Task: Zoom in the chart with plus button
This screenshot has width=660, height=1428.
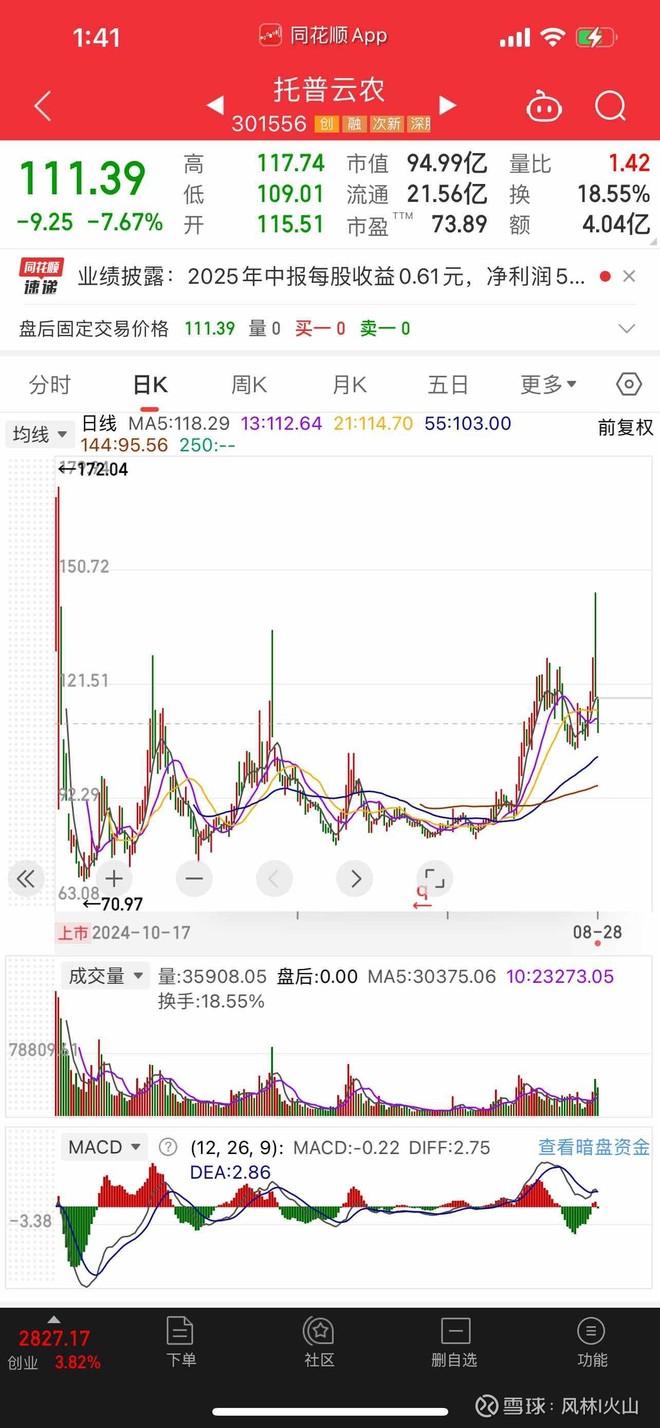Action: (x=114, y=879)
